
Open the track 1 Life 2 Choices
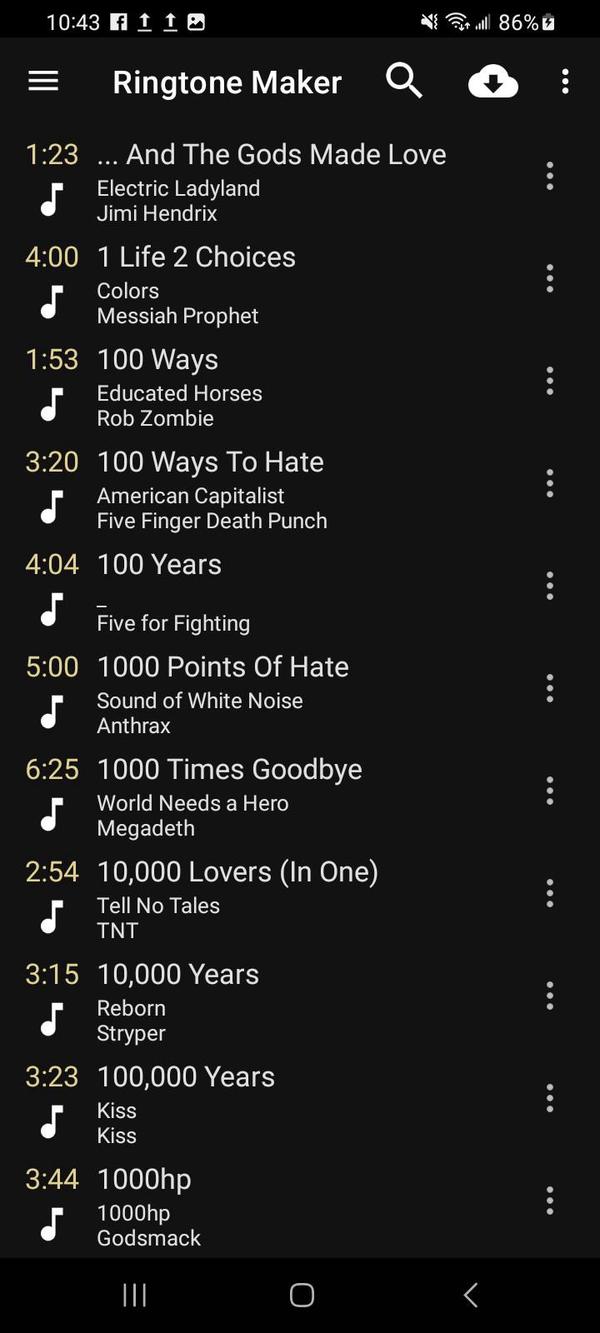pyautogui.click(x=196, y=257)
